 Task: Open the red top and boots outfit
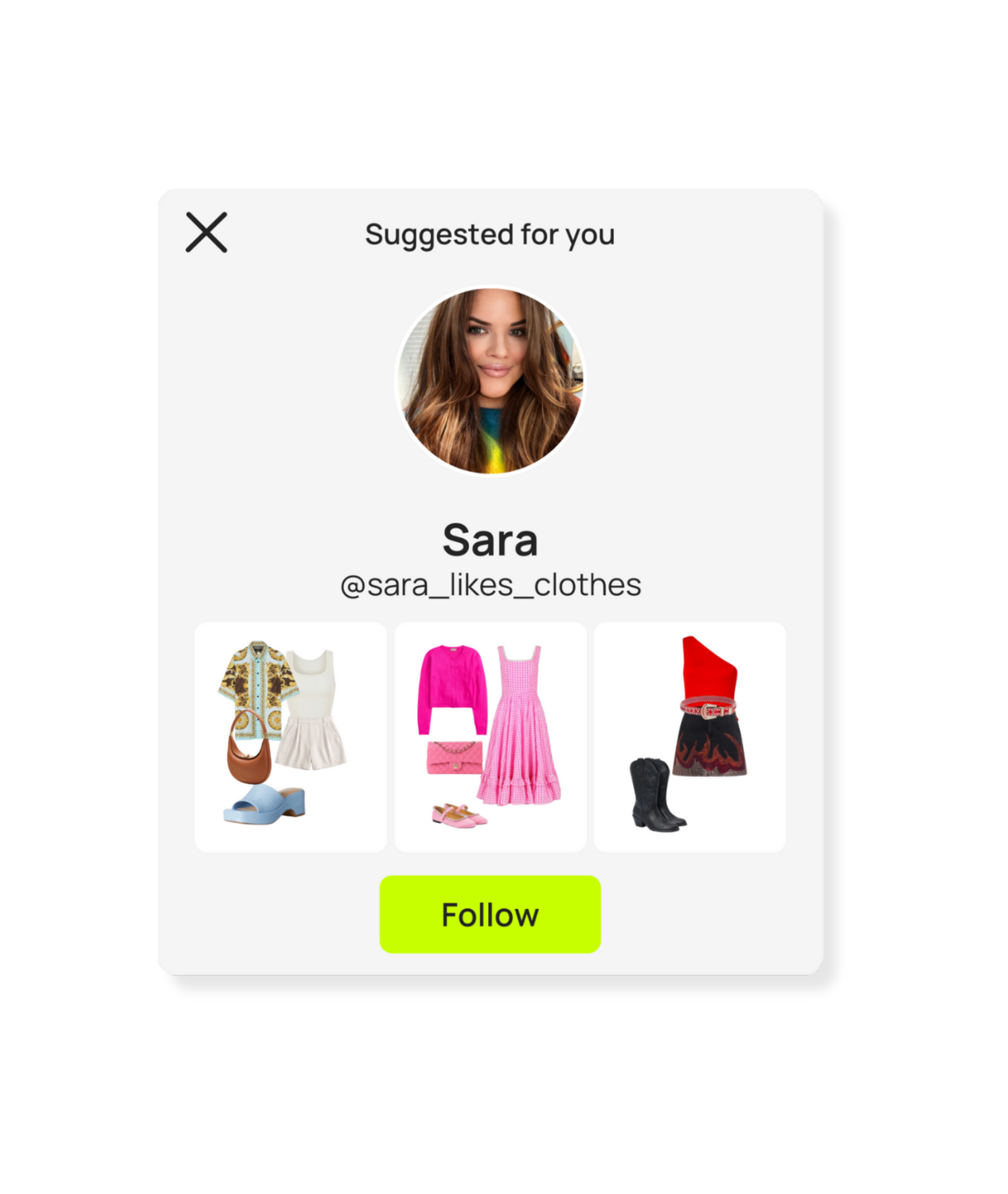click(690, 737)
